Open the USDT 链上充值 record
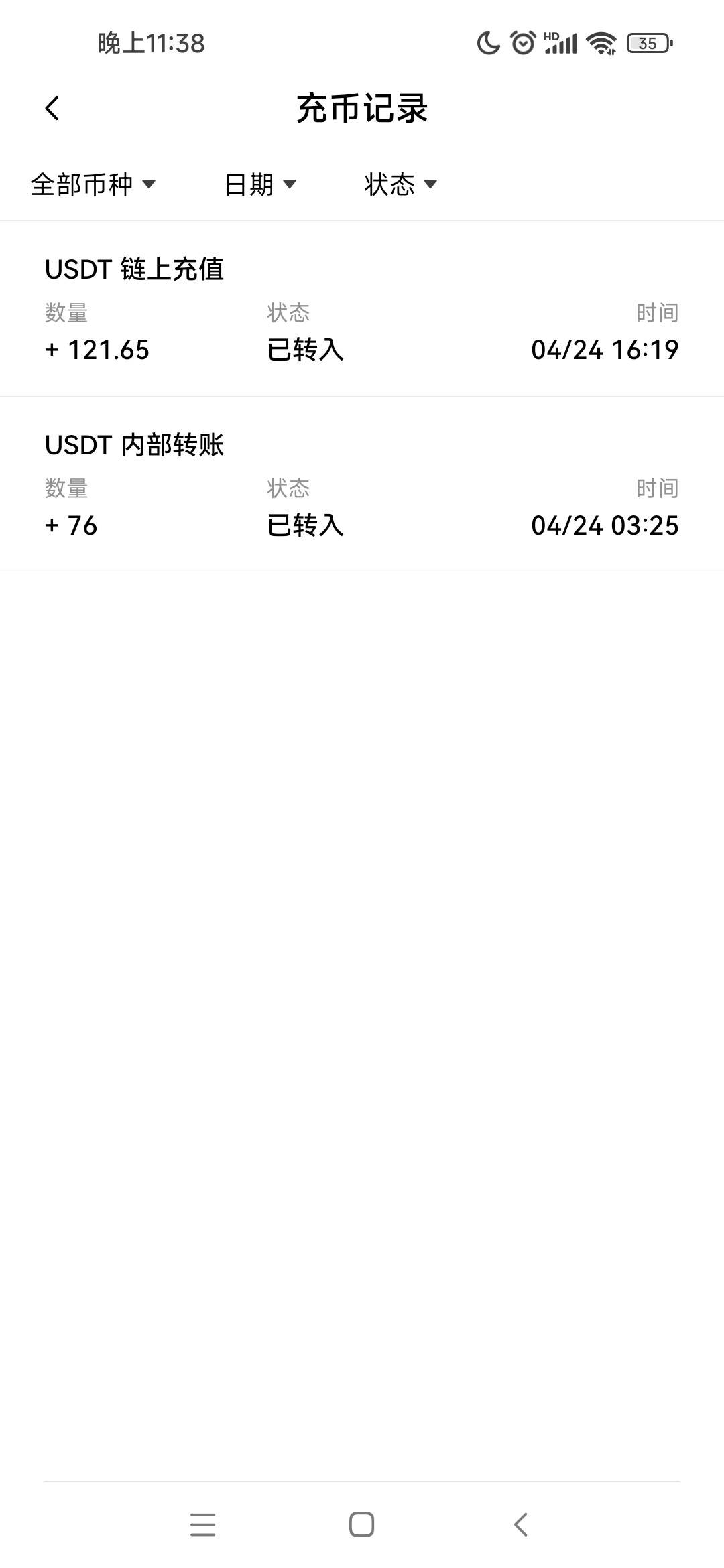Screen dimensions: 724x1568 click(x=362, y=310)
